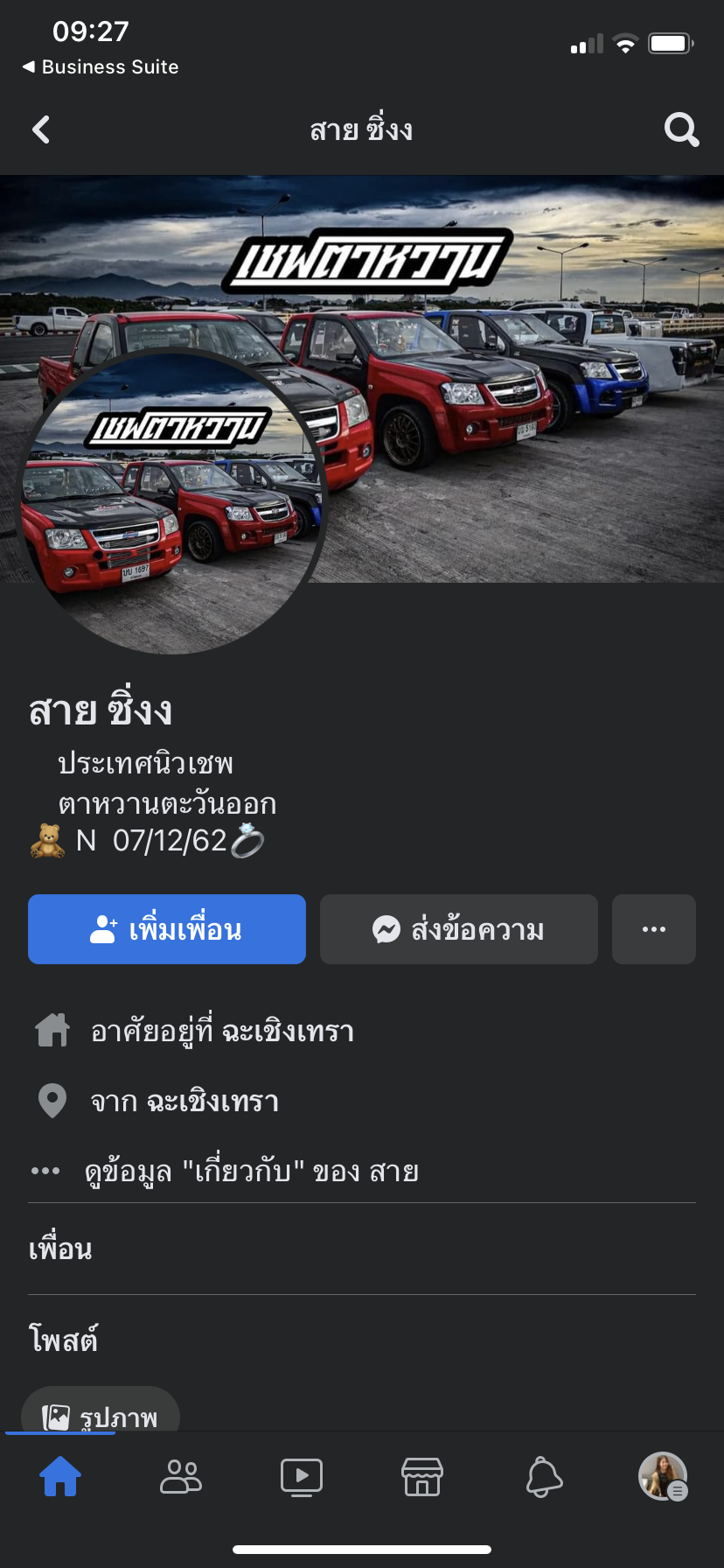Screen dimensions: 724x1568
Task: View สาย's About info
Action: pos(251,1171)
